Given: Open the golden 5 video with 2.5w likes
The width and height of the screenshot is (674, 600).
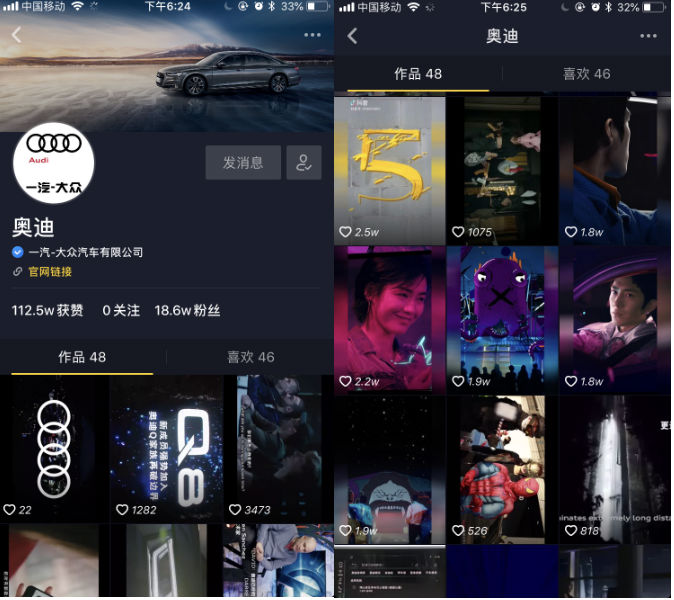Looking at the screenshot, I should click(x=389, y=168).
